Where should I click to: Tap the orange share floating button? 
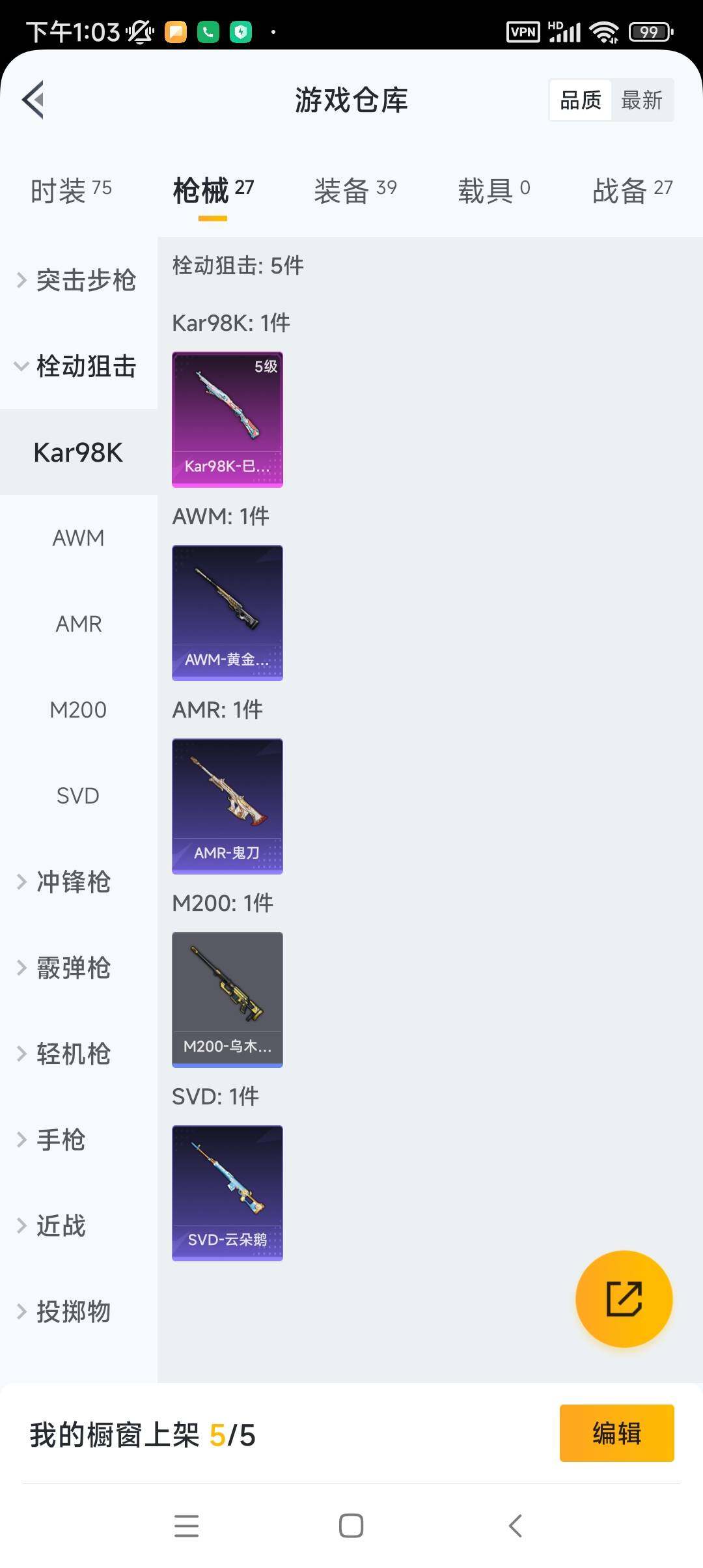[624, 1299]
